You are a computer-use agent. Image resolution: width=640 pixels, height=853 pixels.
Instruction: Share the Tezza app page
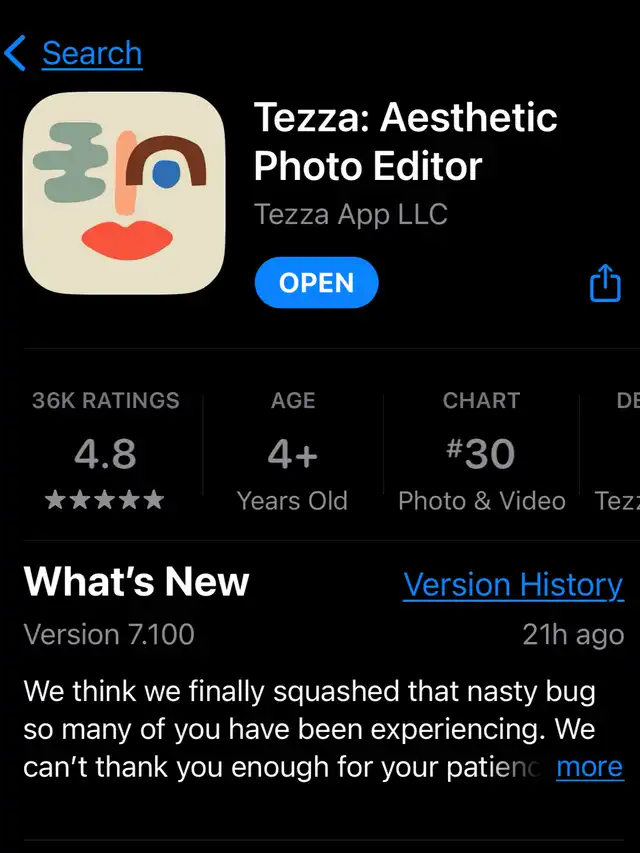605,283
